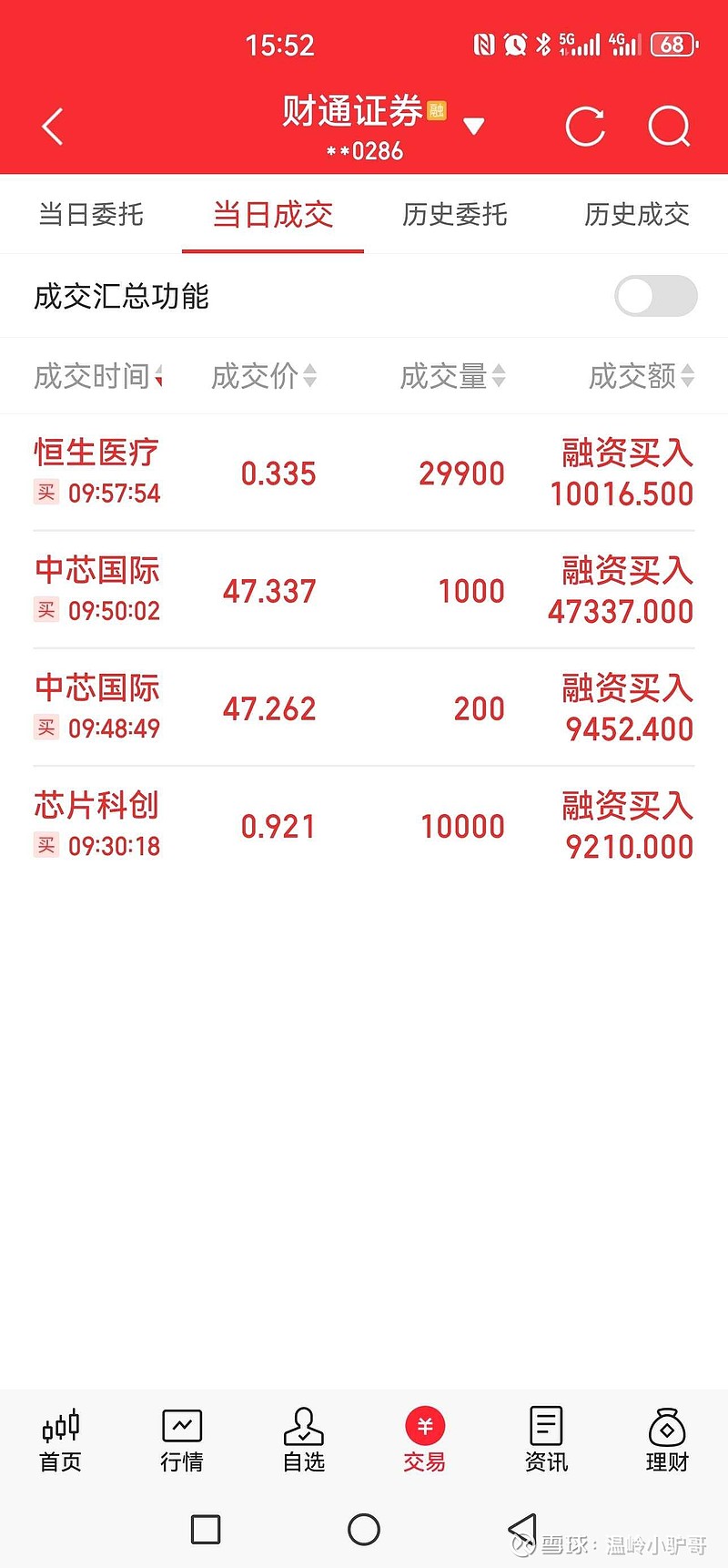Go to the 首页 tab
Screen dimensions: 728x1568
point(61,1441)
